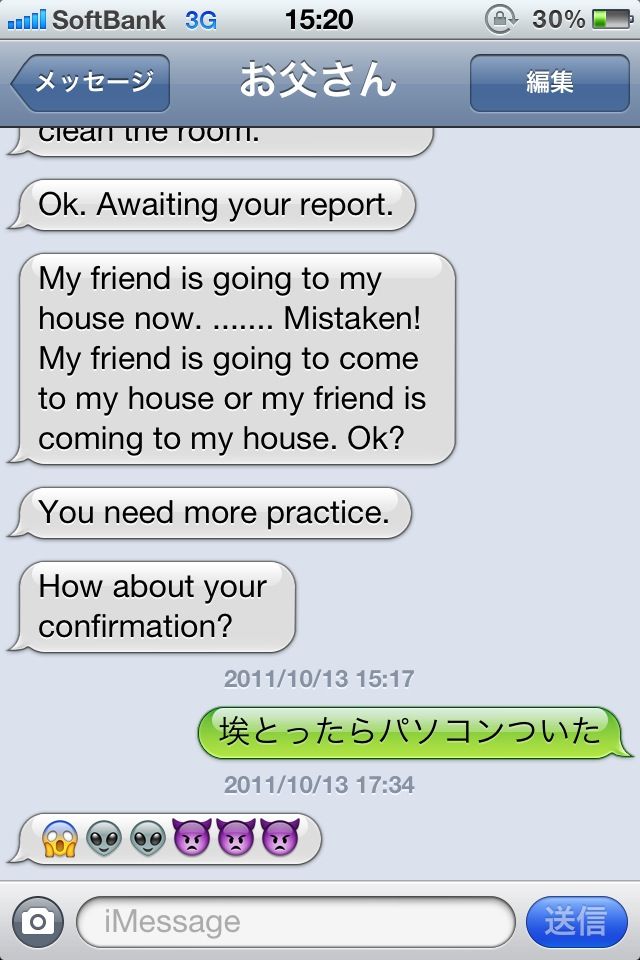Image resolution: width=640 pixels, height=960 pixels.
Task: Go back to the メッセージ list
Action: point(91,83)
